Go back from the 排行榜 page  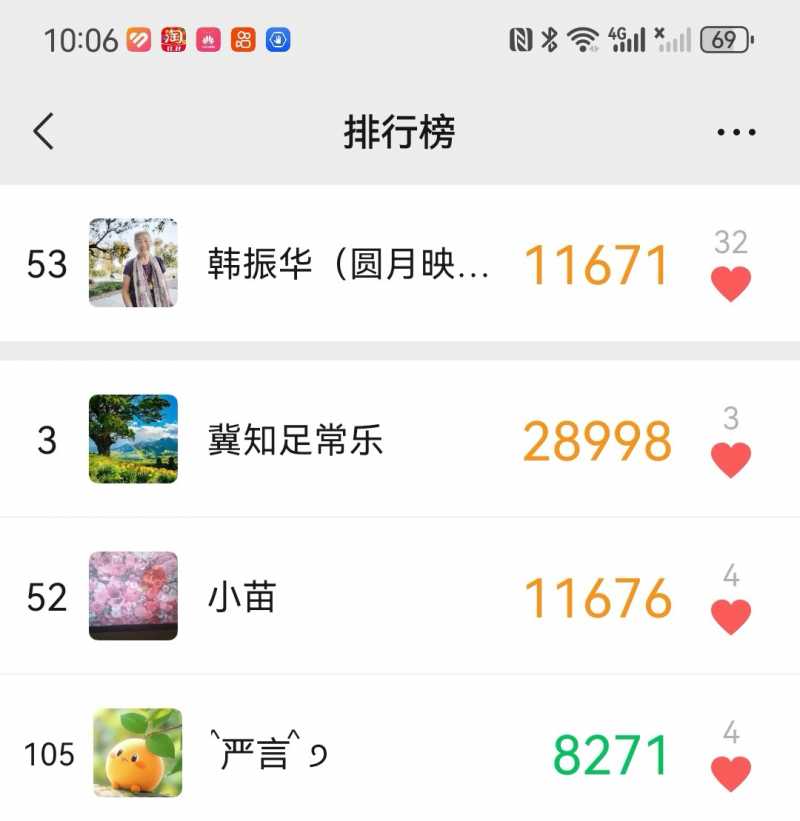pos(43,132)
